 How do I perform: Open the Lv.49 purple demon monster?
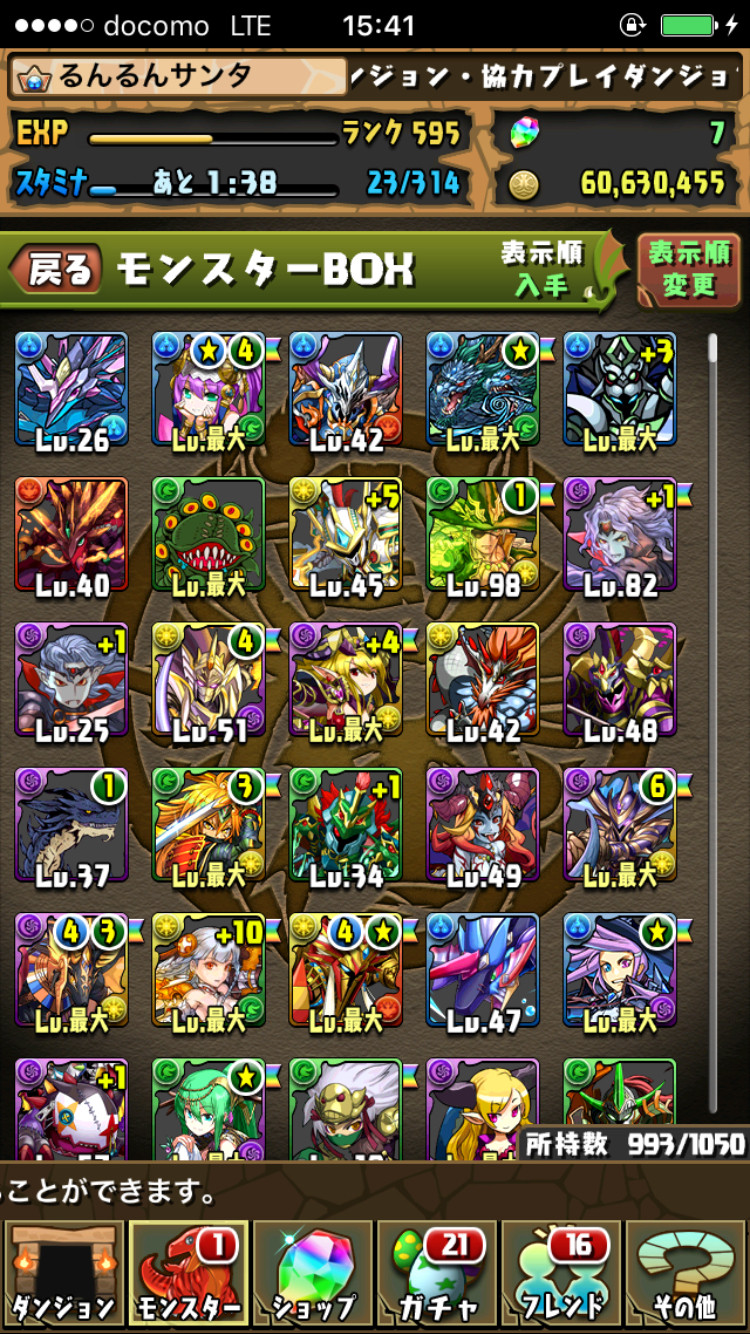[483, 825]
